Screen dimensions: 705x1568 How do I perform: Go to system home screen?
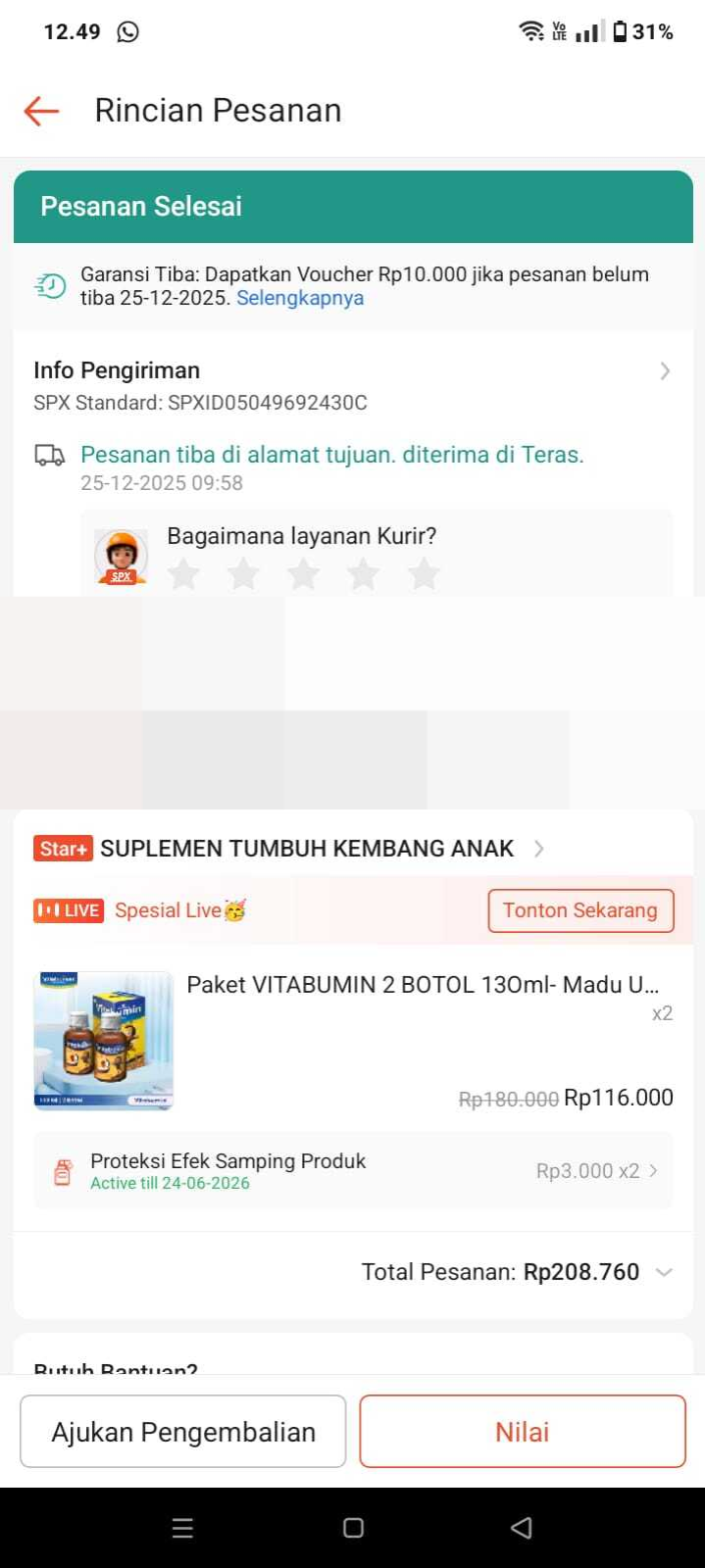coord(353,1528)
